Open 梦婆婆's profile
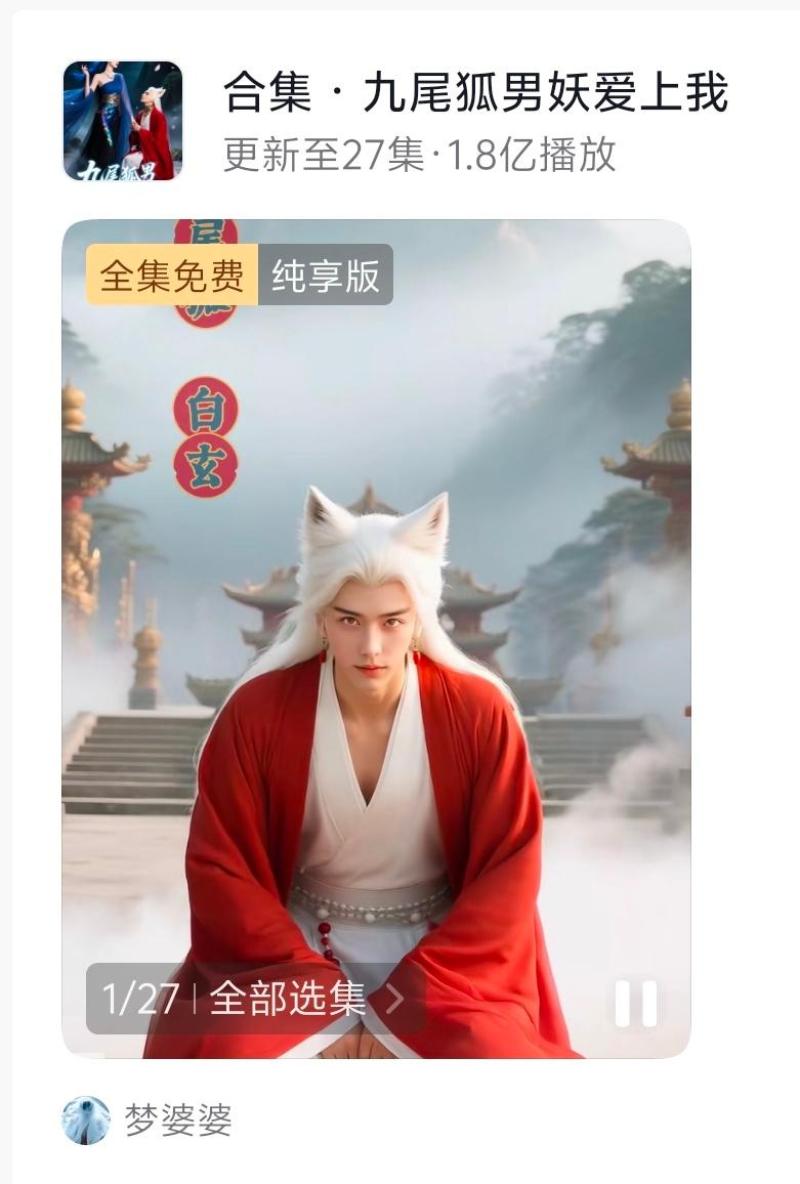Screen dimensions: 800x1184 pos(177,1120)
